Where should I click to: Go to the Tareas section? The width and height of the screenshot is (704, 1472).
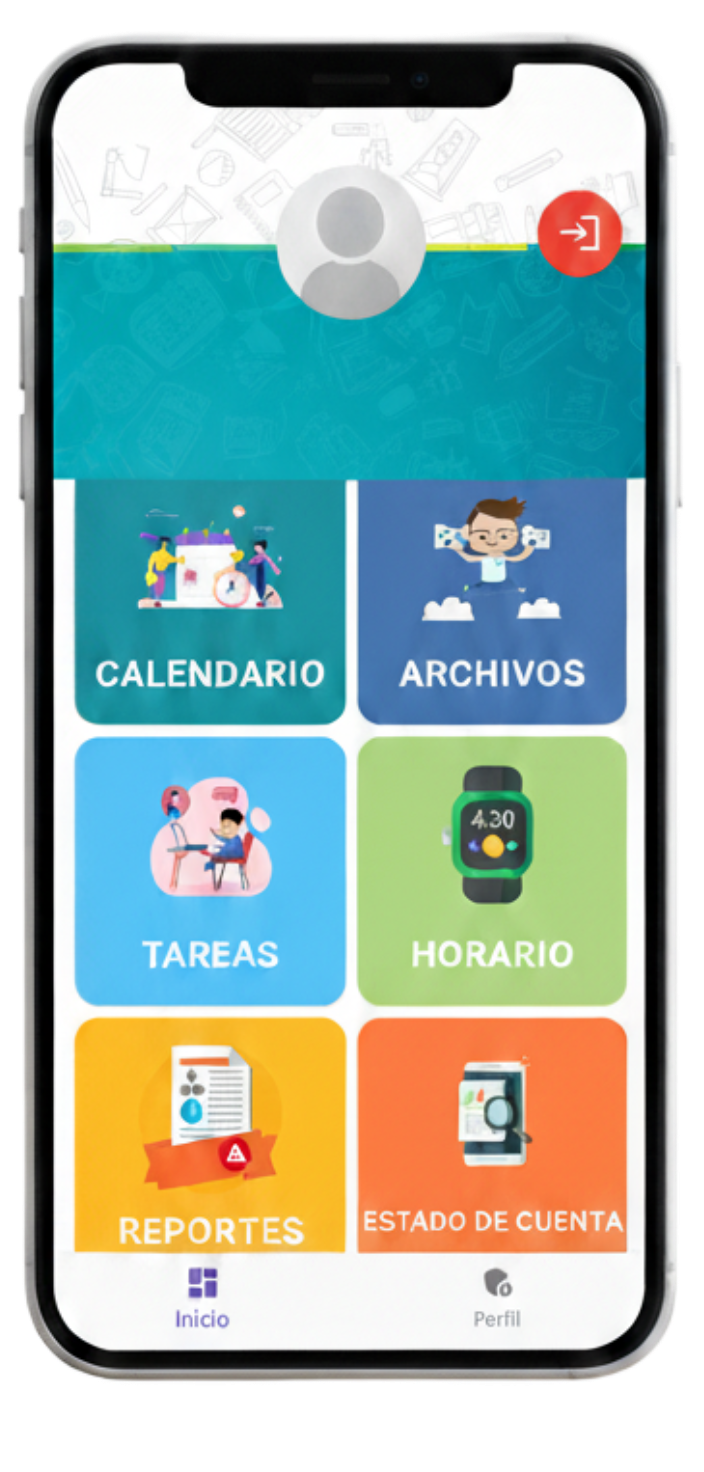pos(210,871)
